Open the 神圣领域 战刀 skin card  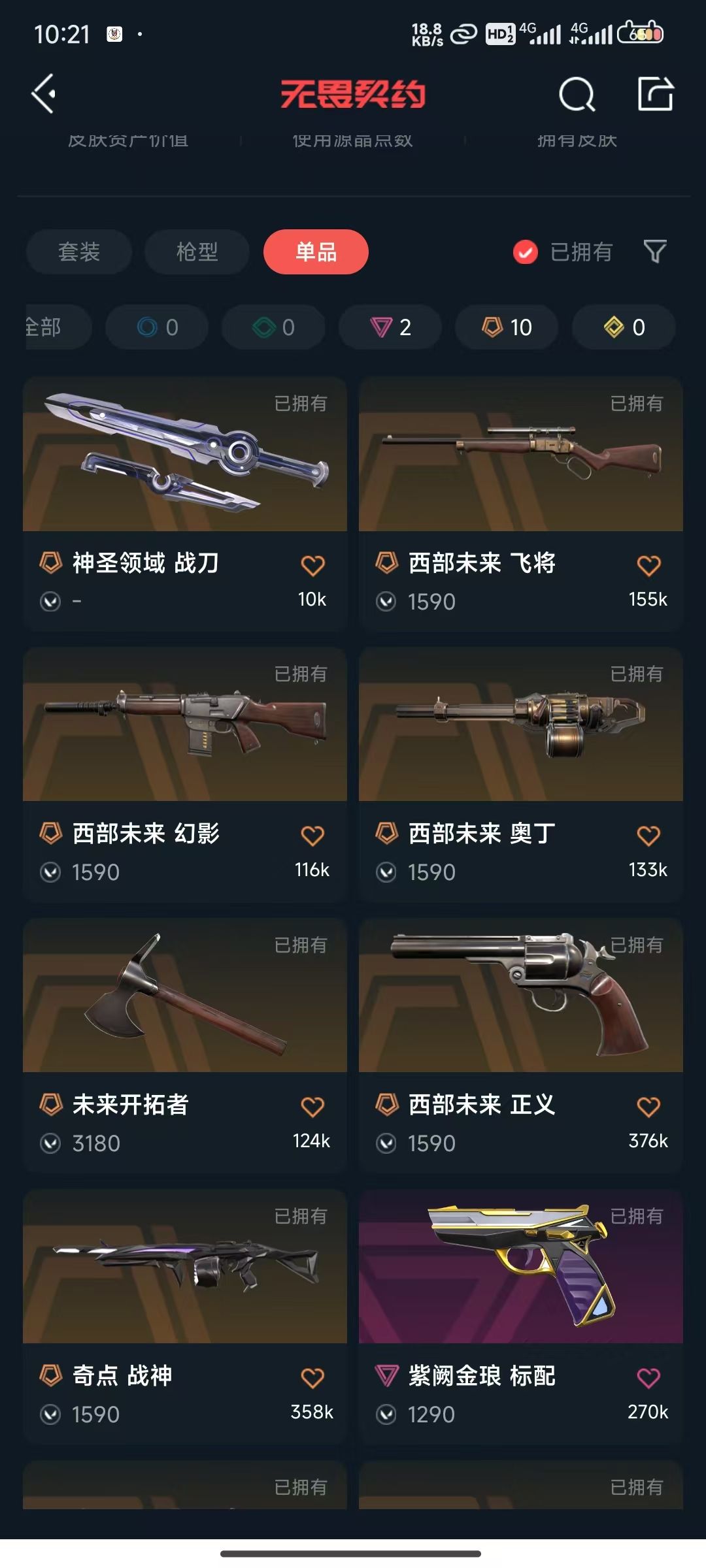(x=185, y=503)
